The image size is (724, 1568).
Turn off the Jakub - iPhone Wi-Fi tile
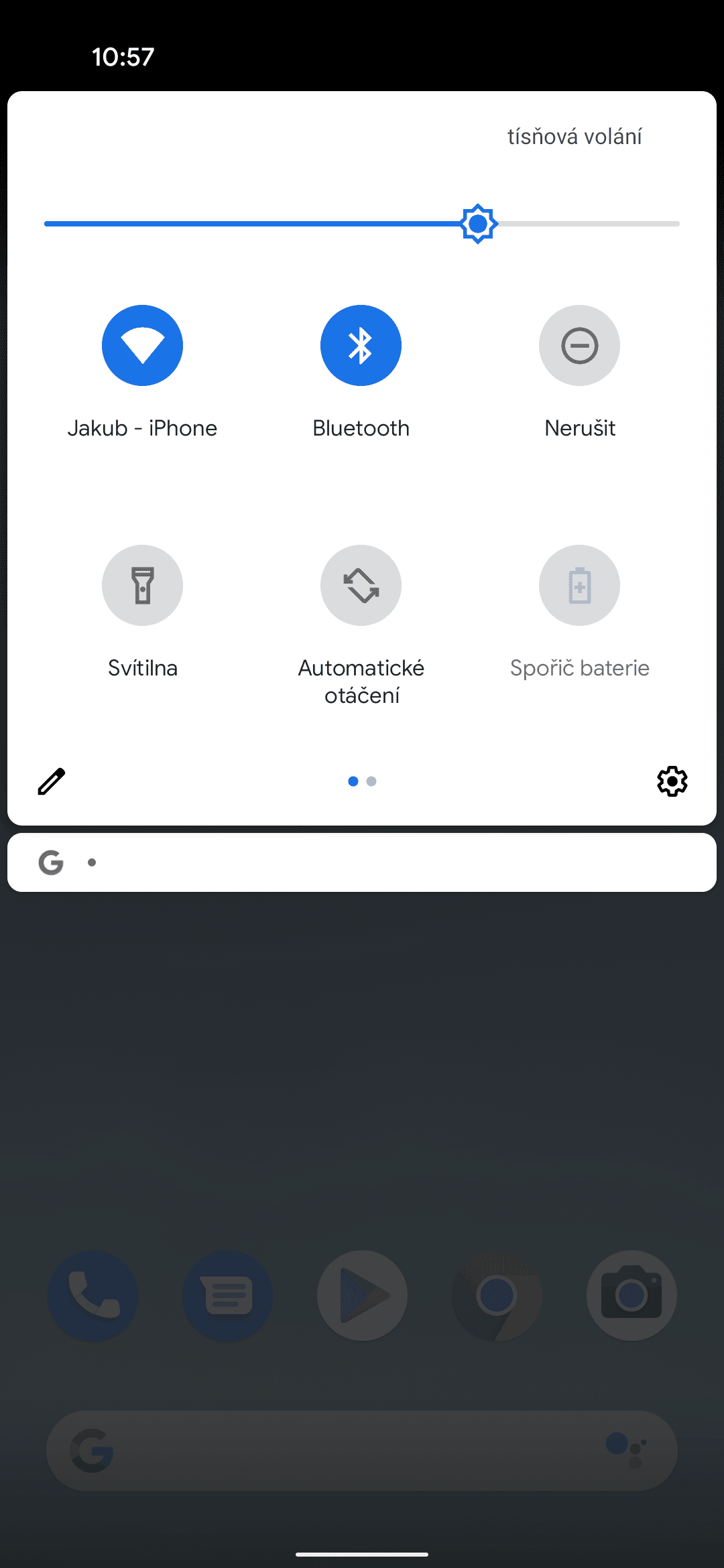[142, 346]
